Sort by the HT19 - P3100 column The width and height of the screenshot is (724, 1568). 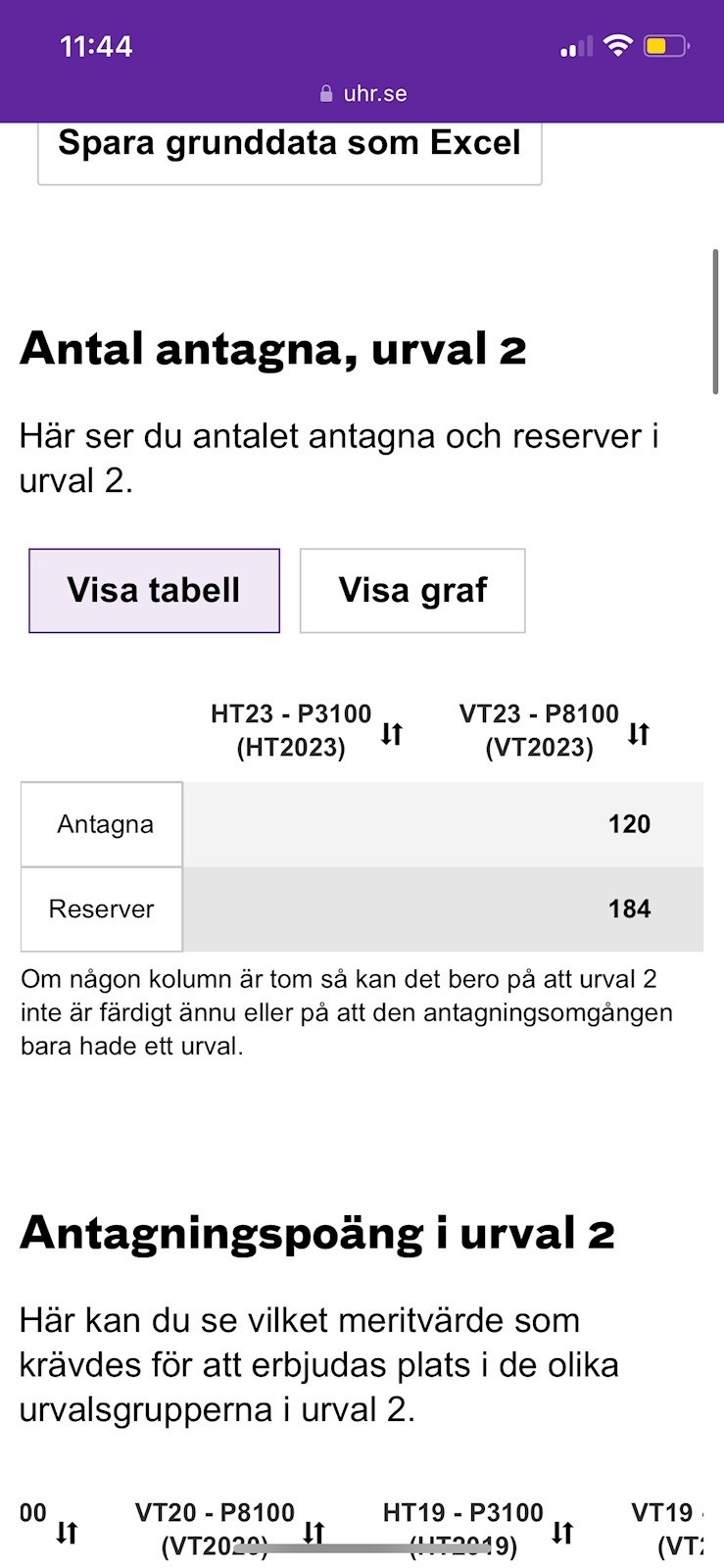tap(562, 1532)
